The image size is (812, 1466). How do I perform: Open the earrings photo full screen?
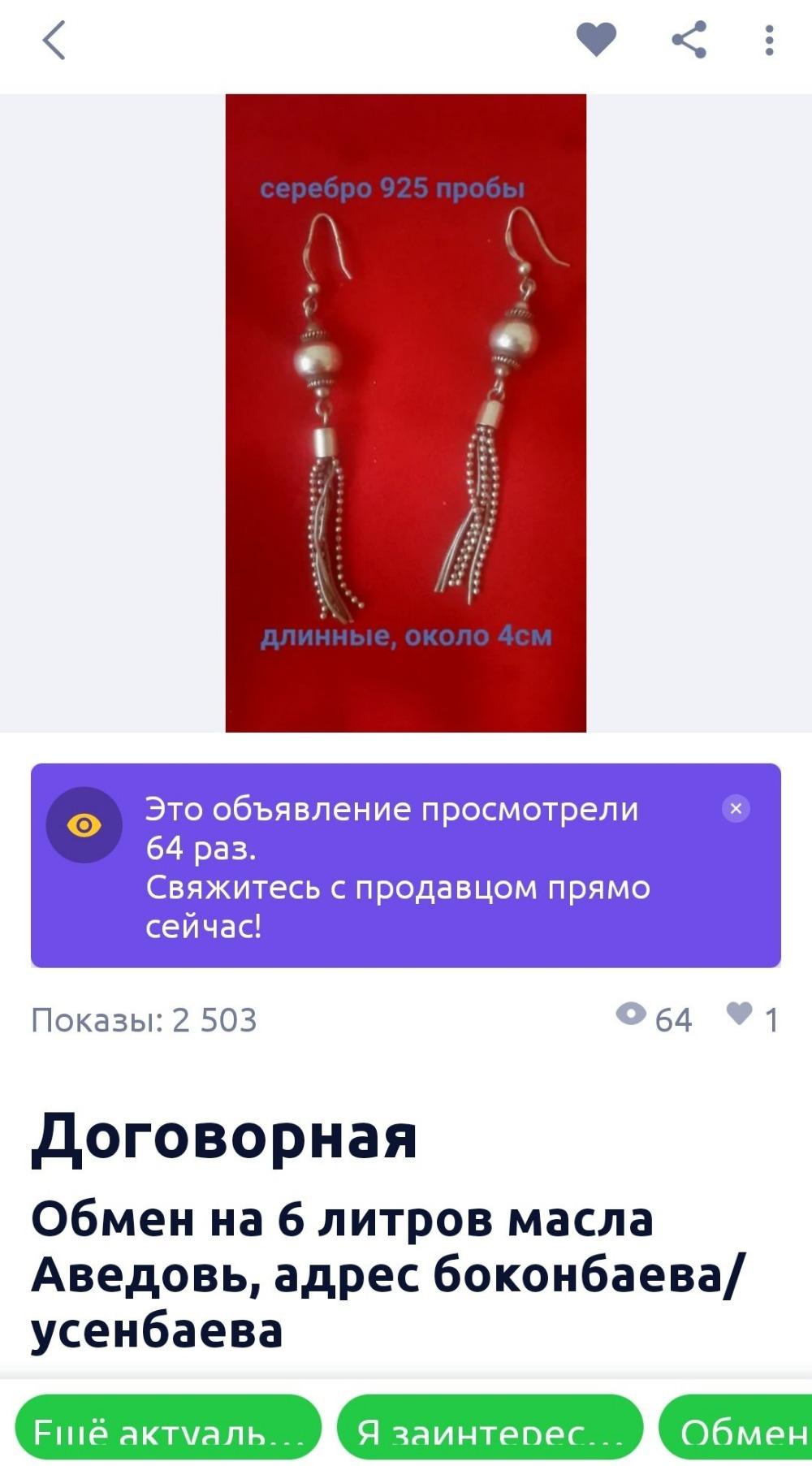click(405, 413)
